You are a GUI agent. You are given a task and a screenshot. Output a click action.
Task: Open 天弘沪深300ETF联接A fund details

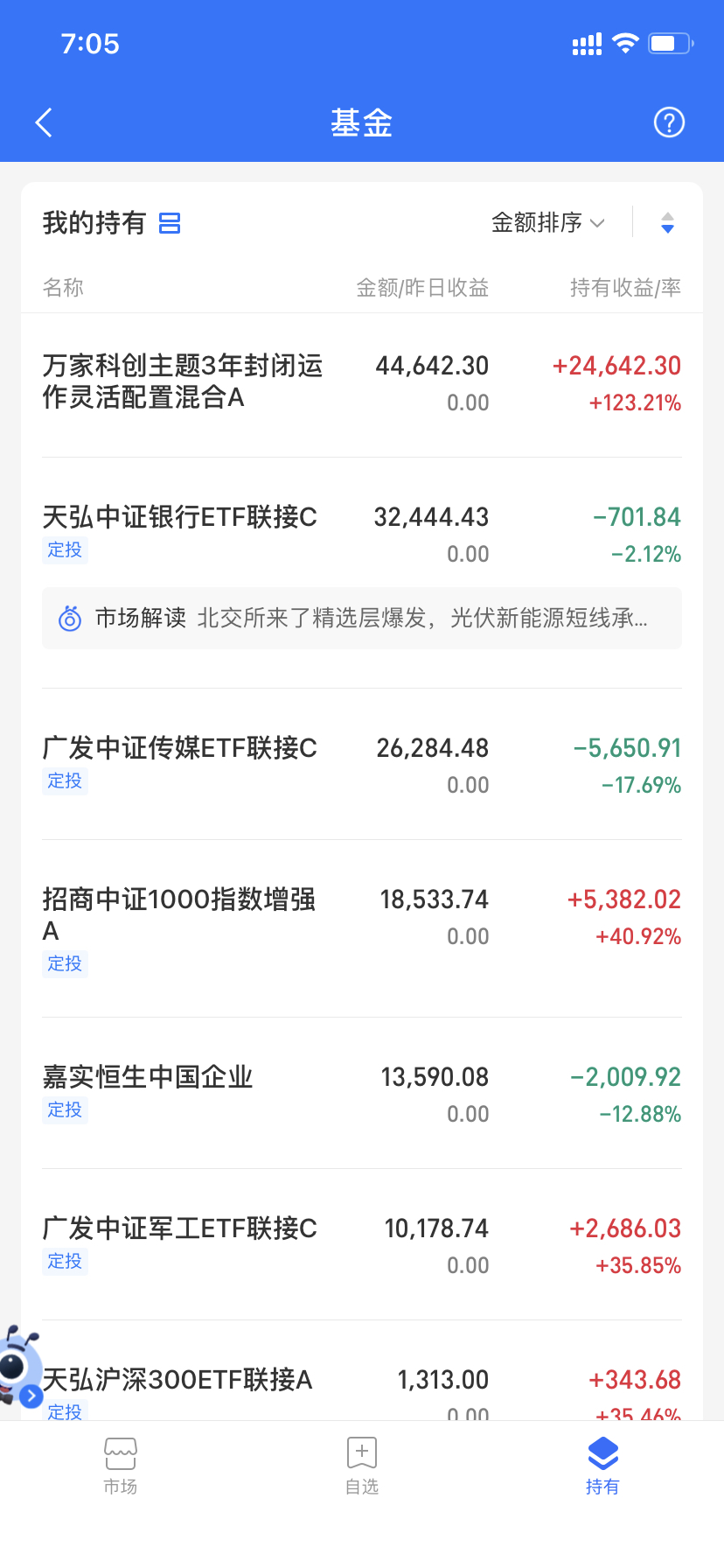pyautogui.click(x=178, y=1380)
